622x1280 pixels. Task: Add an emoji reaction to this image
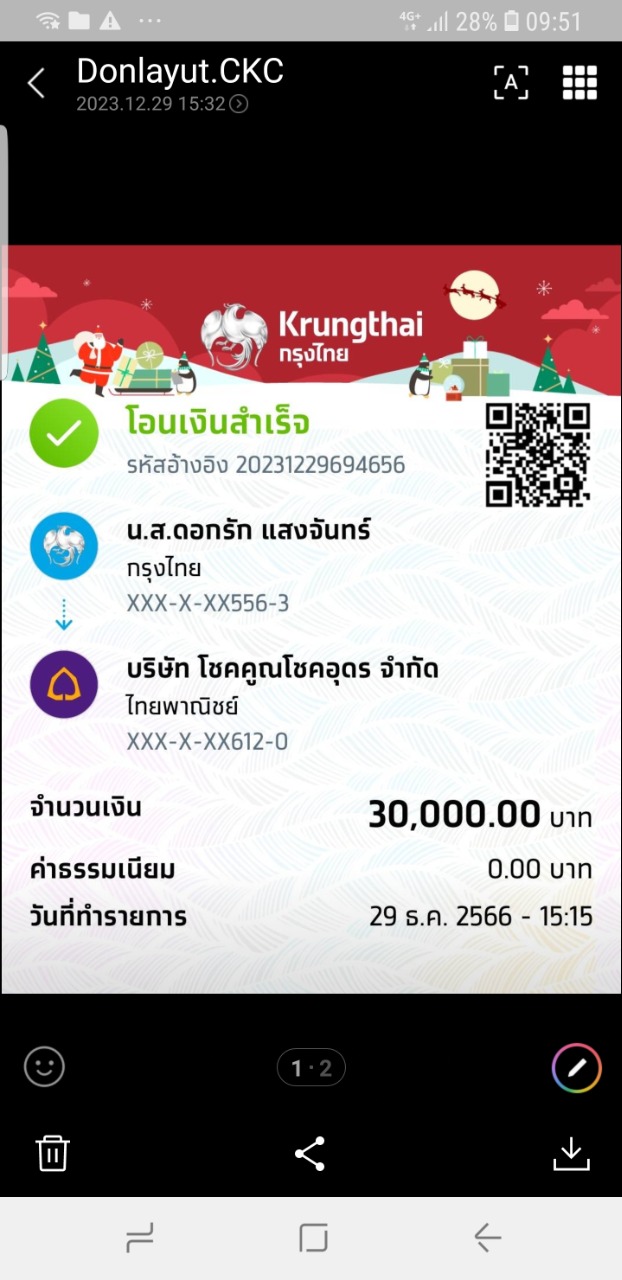(x=44, y=1067)
